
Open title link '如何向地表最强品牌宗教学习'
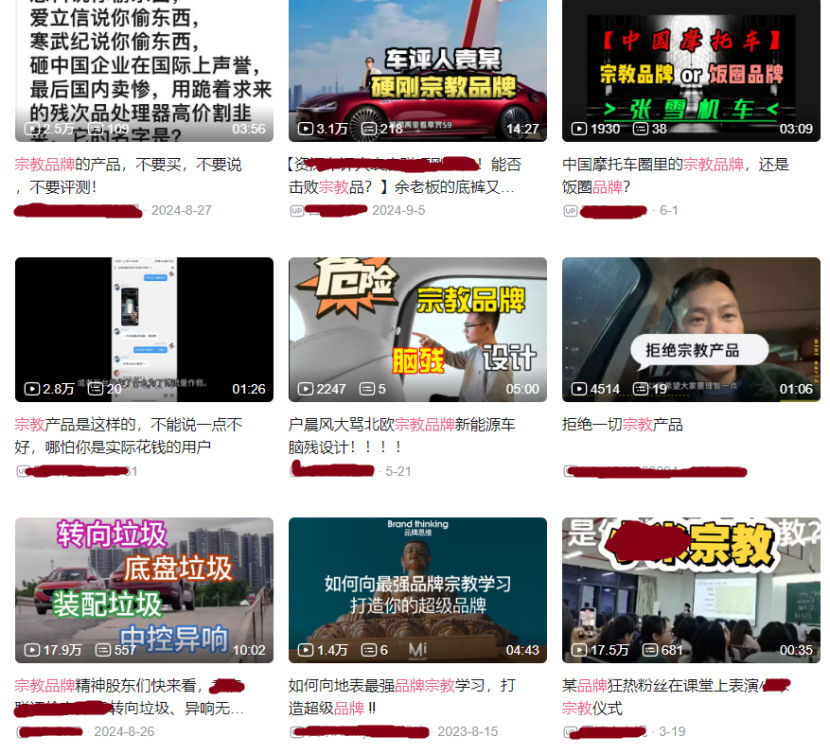click(x=402, y=686)
